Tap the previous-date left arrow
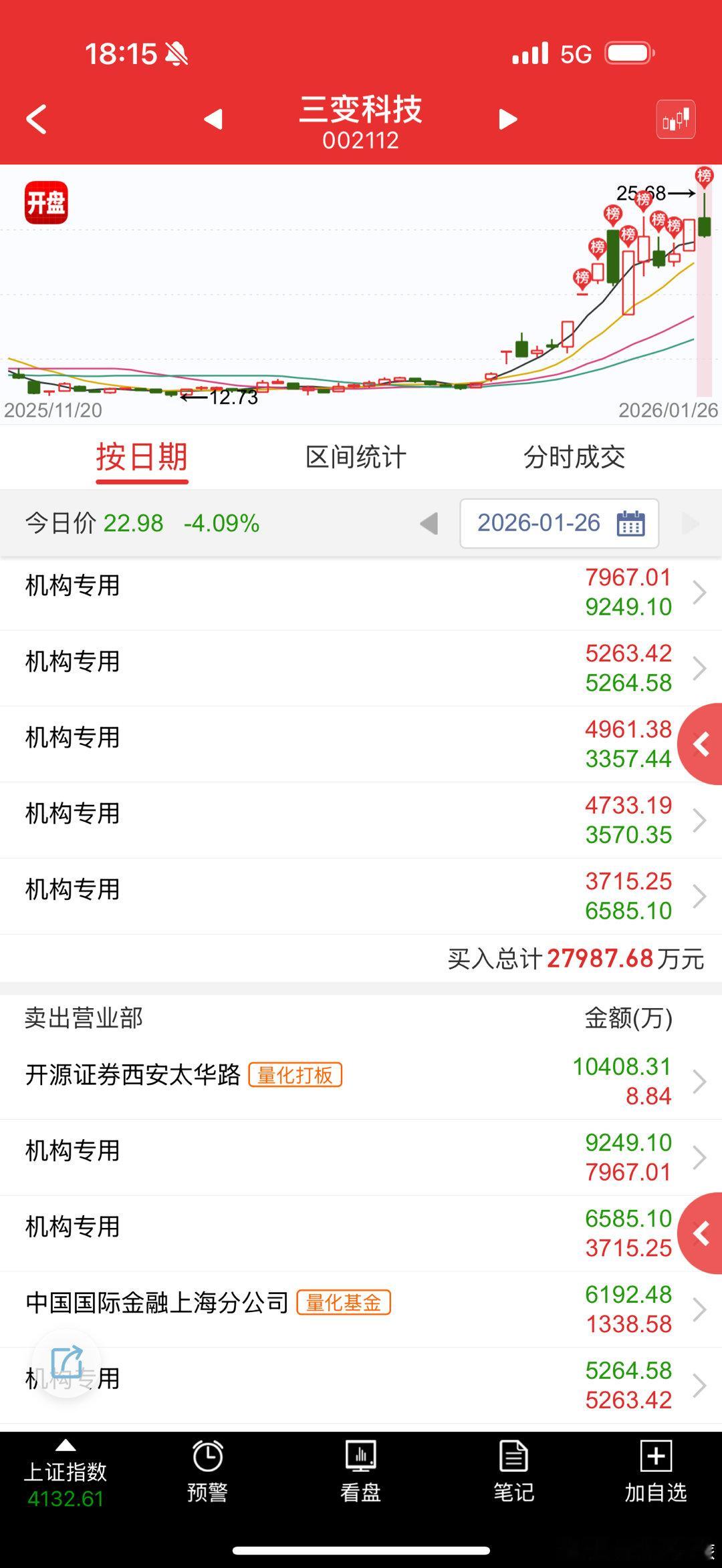The height and width of the screenshot is (1568, 722). point(428,524)
